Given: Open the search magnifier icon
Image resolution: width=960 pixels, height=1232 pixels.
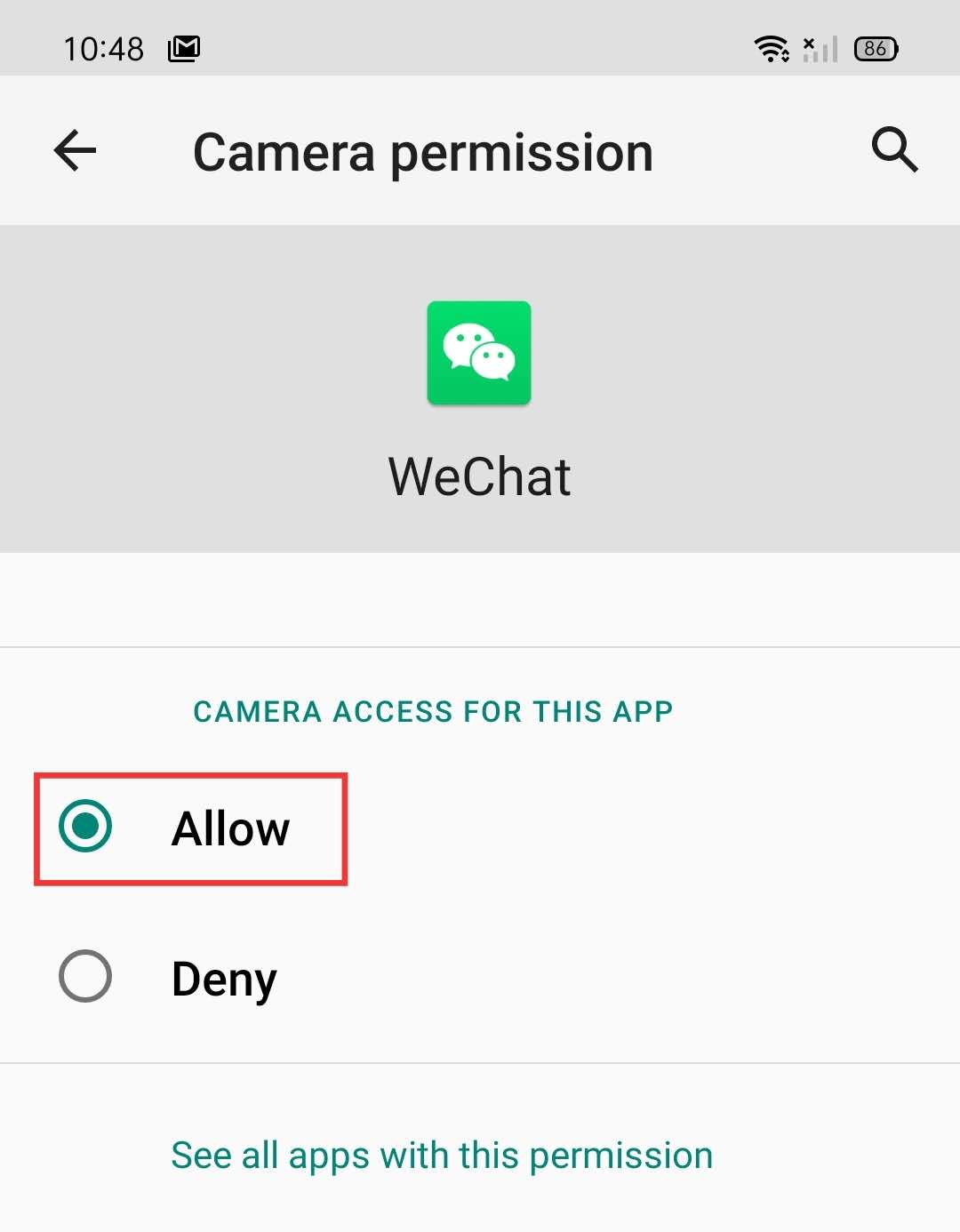Looking at the screenshot, I should pyautogui.click(x=893, y=149).
